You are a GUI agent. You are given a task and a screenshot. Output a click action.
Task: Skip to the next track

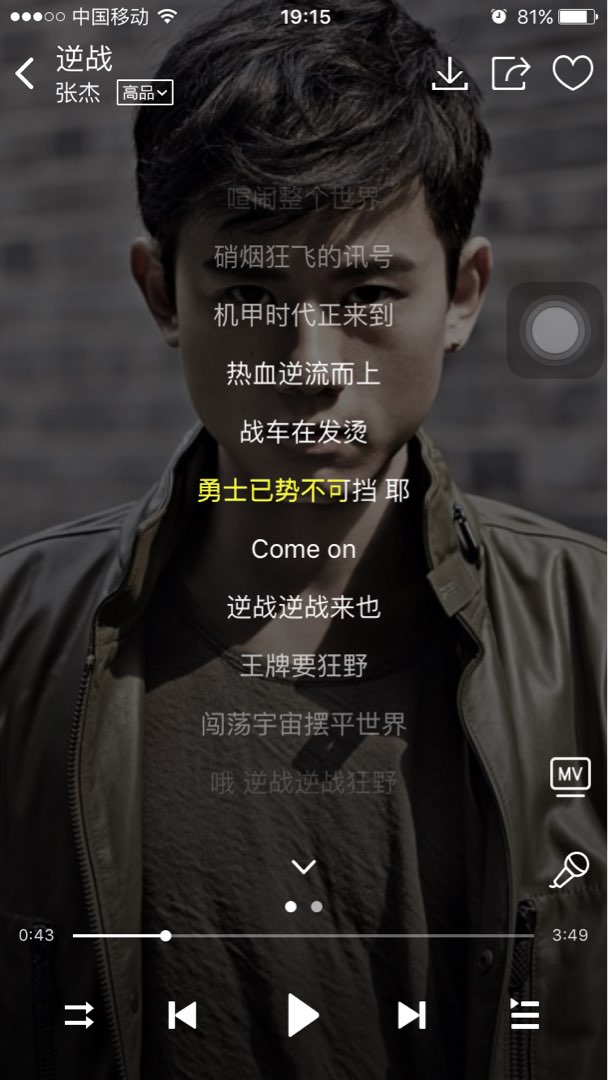(411, 1015)
